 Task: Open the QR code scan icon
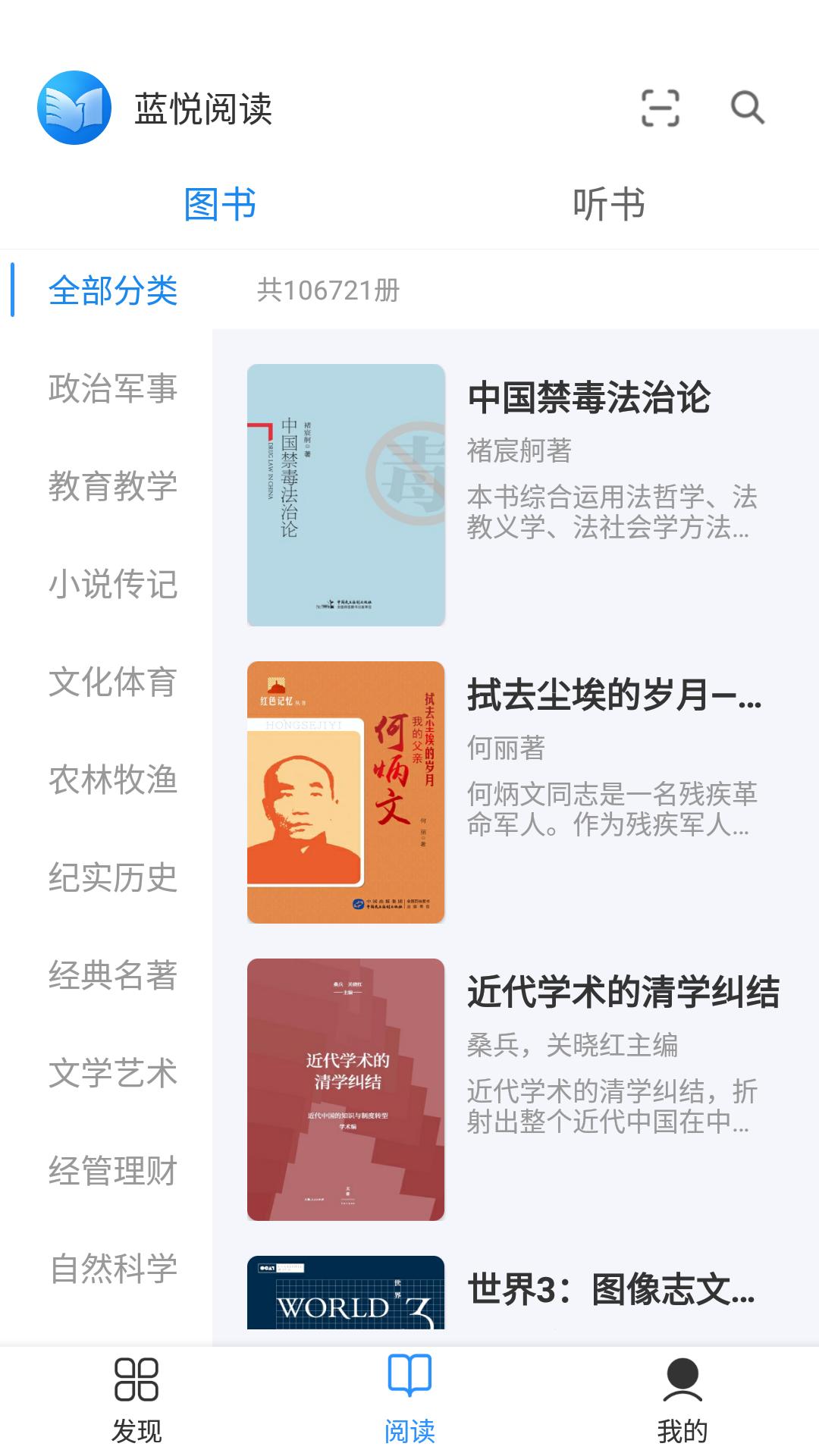pos(658,108)
